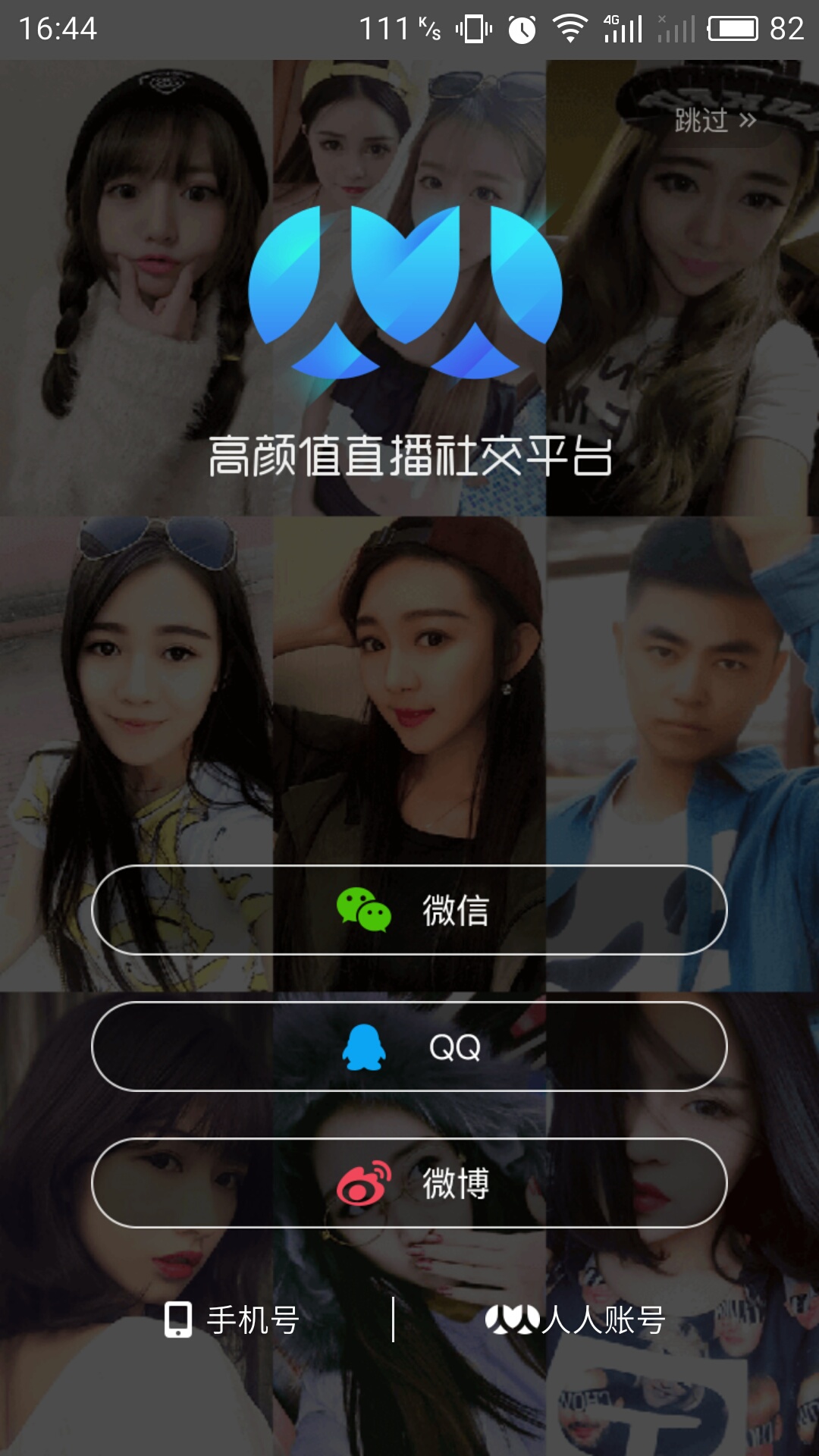Open 人人账号 account login

tap(575, 1320)
